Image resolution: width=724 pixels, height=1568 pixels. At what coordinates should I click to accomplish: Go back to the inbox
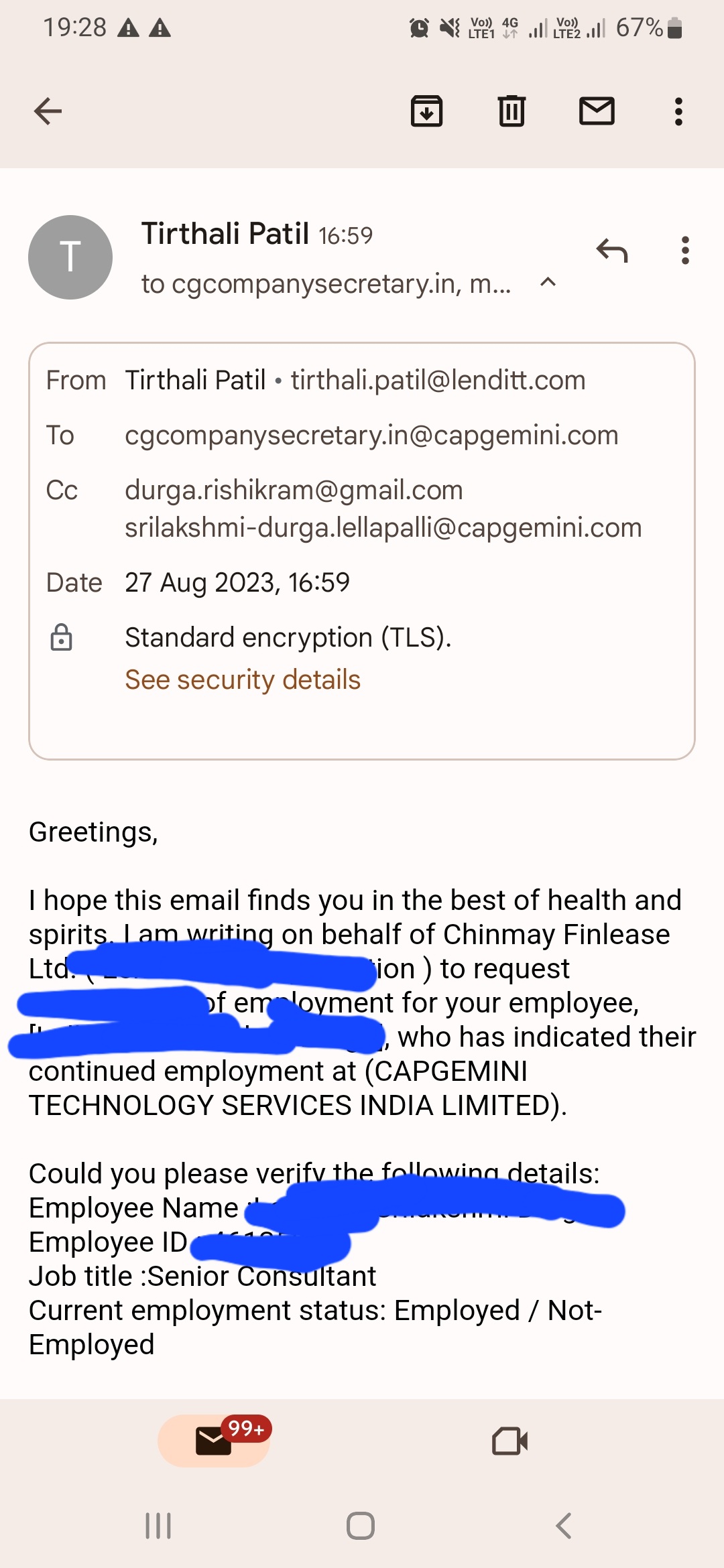click(x=48, y=111)
